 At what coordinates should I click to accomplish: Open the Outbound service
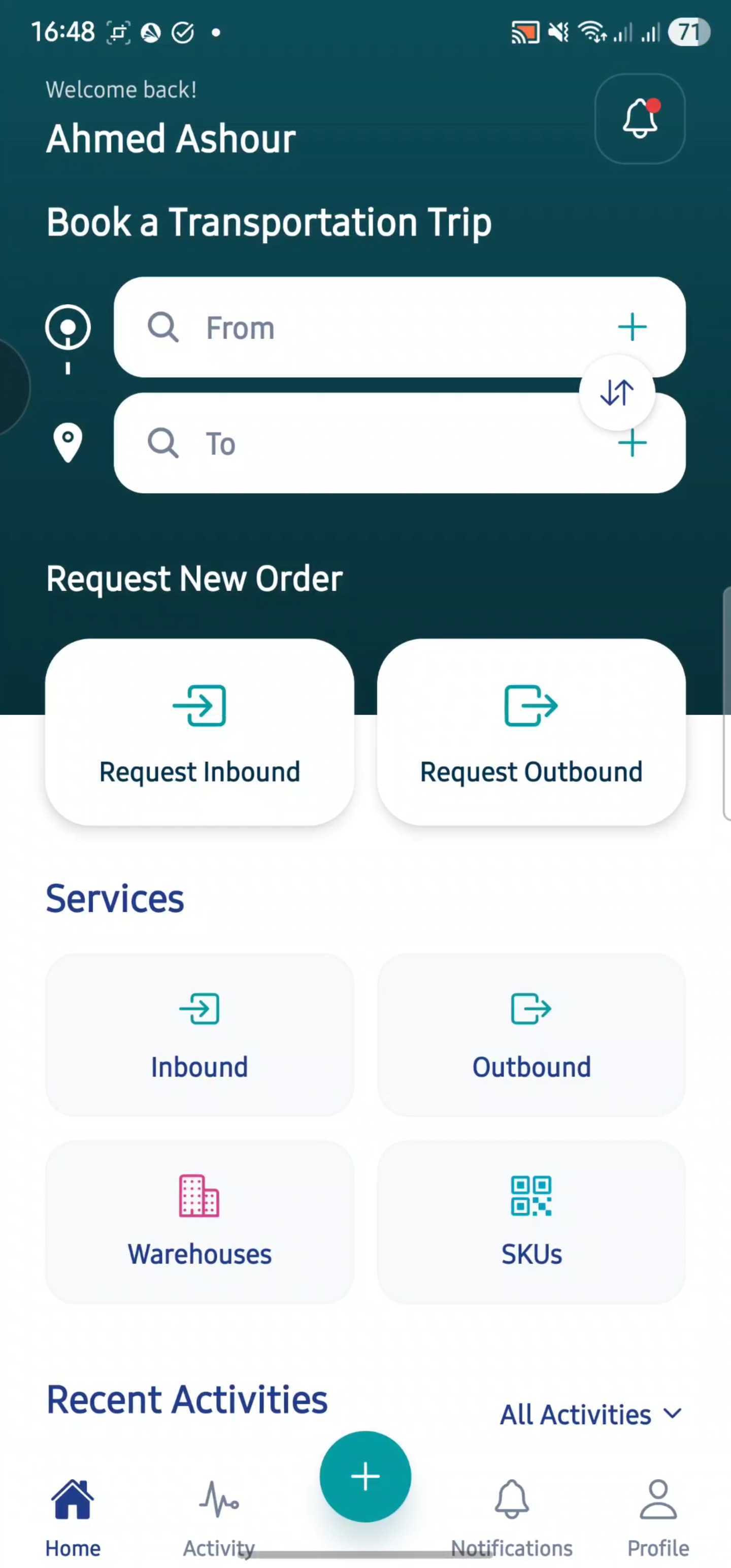pos(531,1035)
